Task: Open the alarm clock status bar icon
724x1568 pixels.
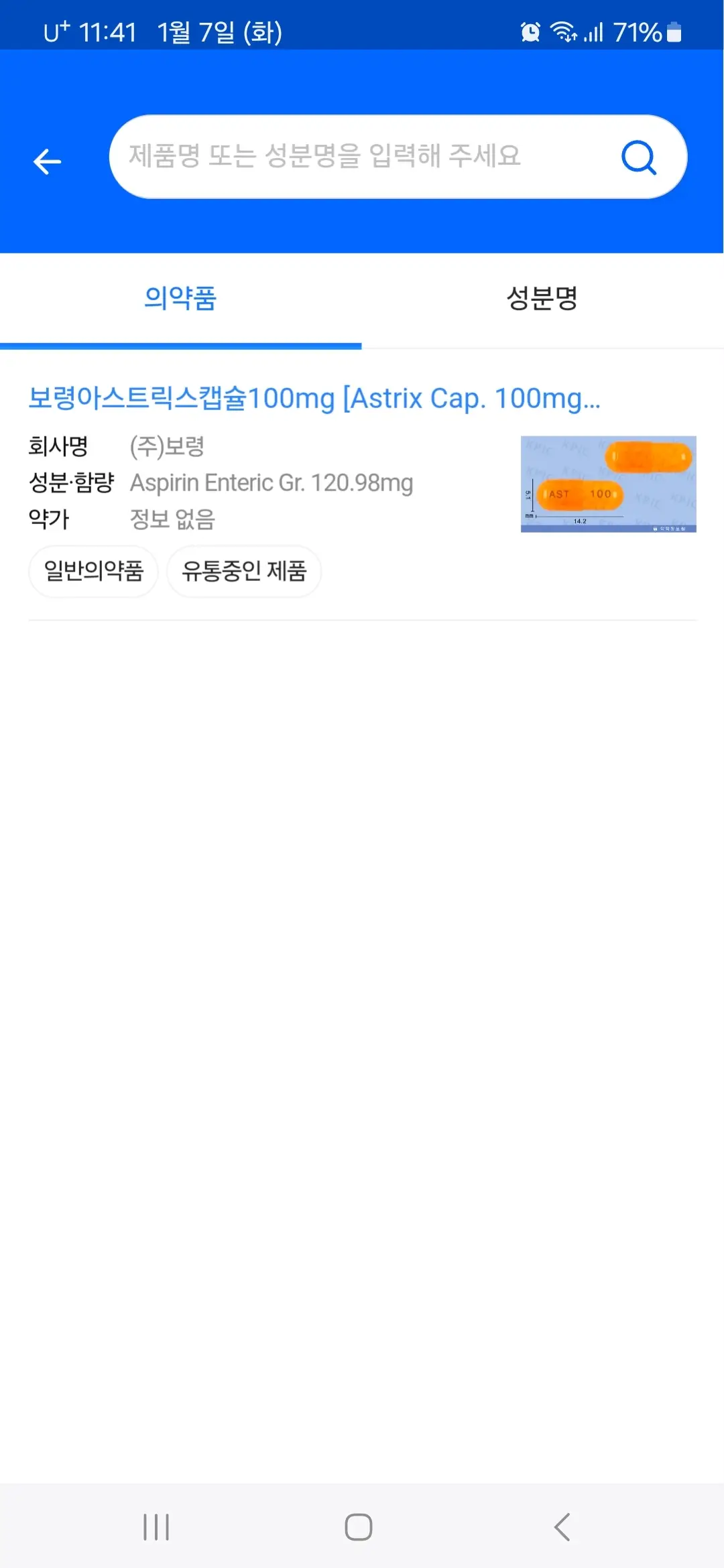Action: (529, 31)
